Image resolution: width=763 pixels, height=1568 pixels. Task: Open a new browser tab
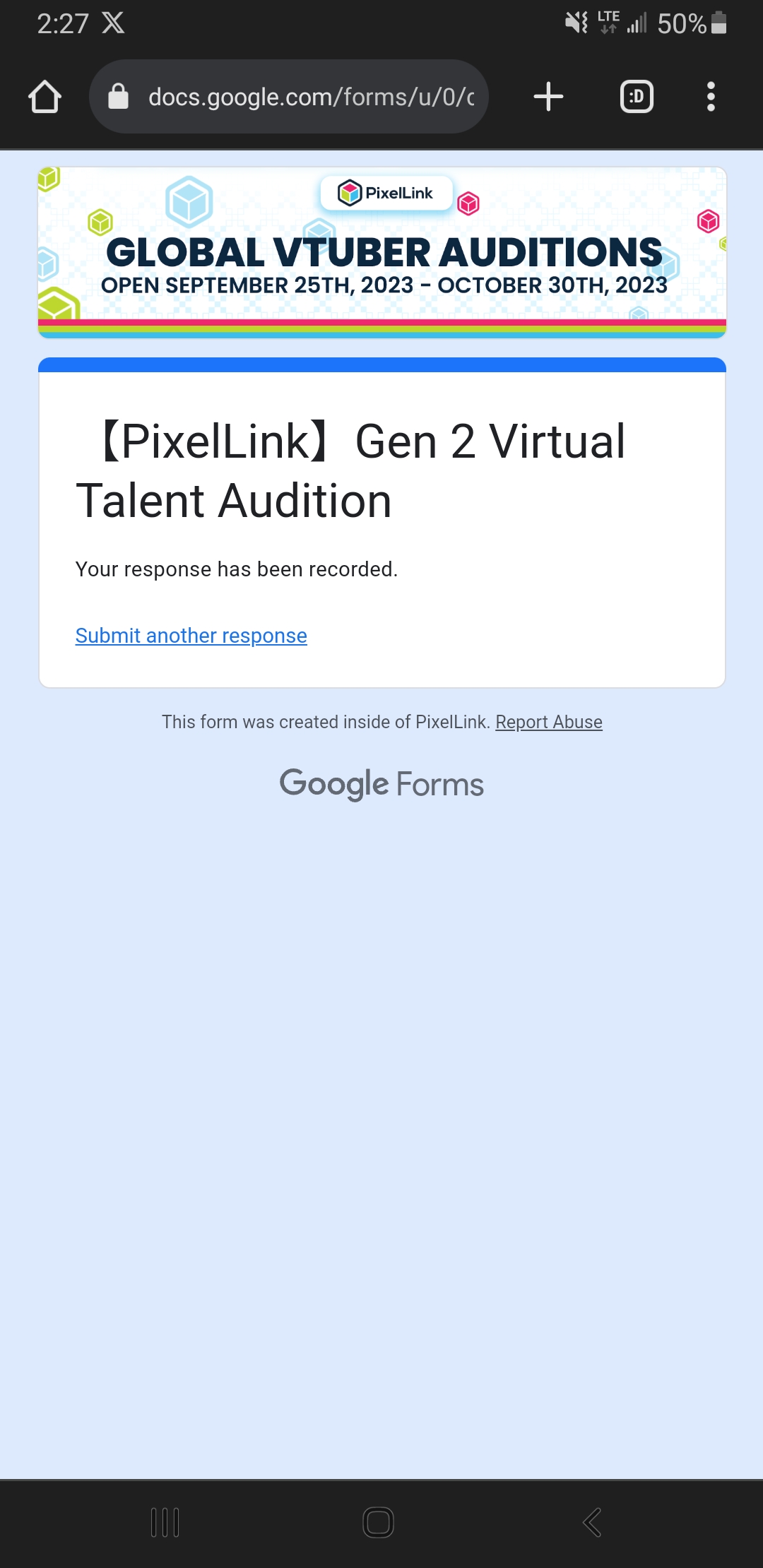(x=548, y=97)
